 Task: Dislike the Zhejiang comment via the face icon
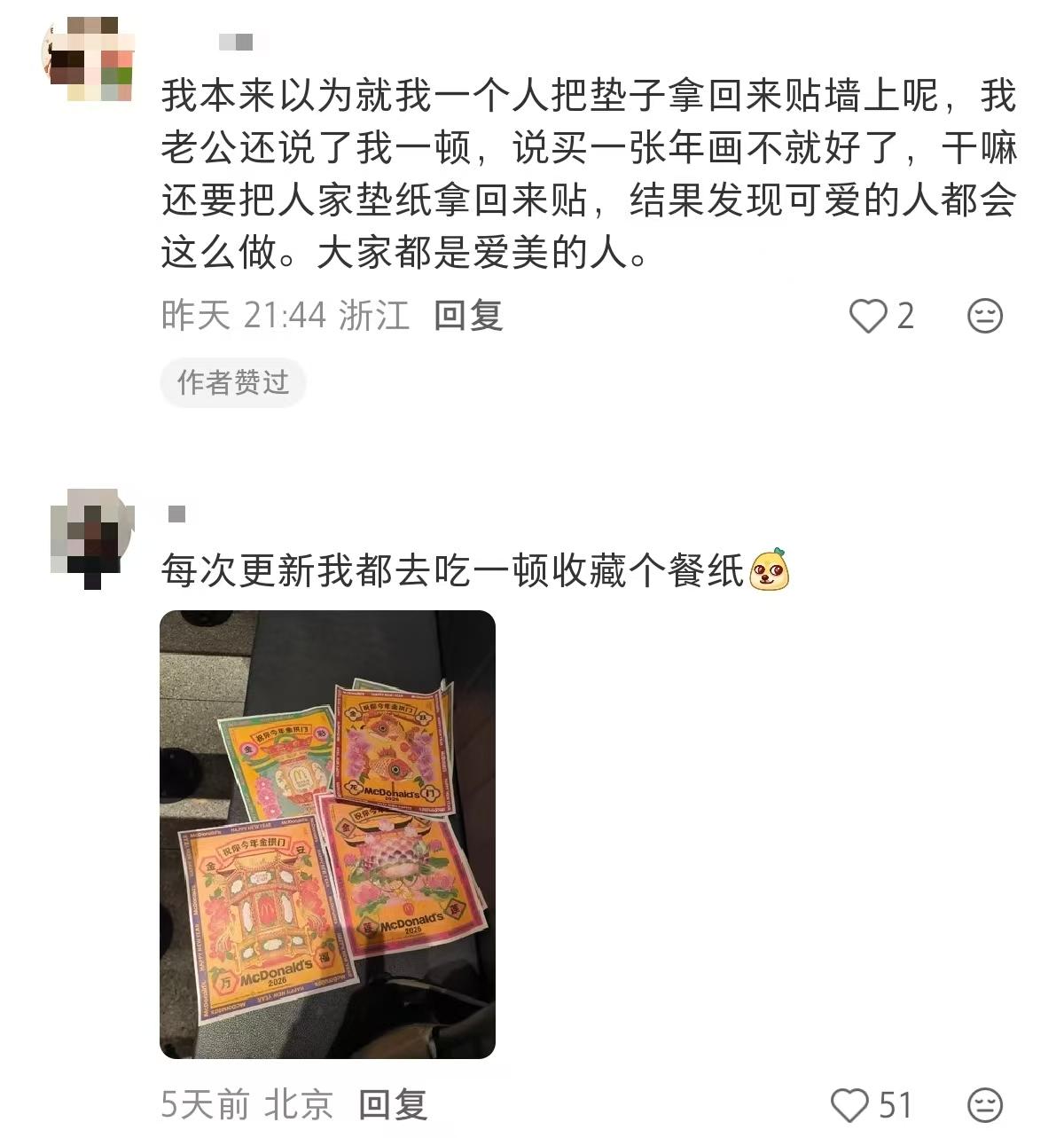coord(984,316)
